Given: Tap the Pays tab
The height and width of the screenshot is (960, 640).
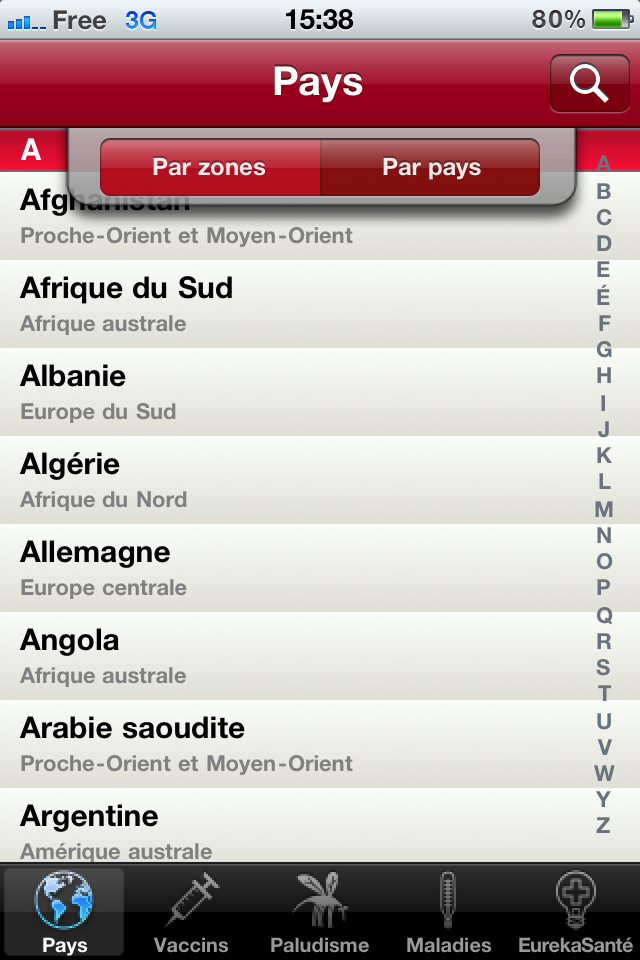Looking at the screenshot, I should (64, 912).
